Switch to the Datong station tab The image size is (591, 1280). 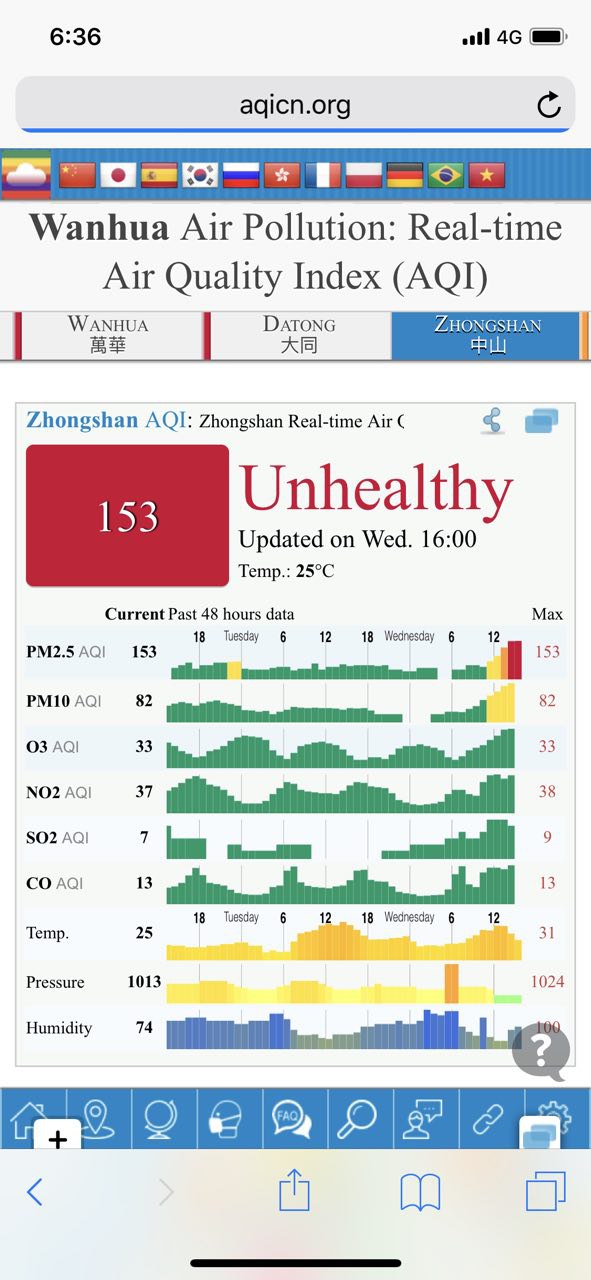(x=299, y=335)
